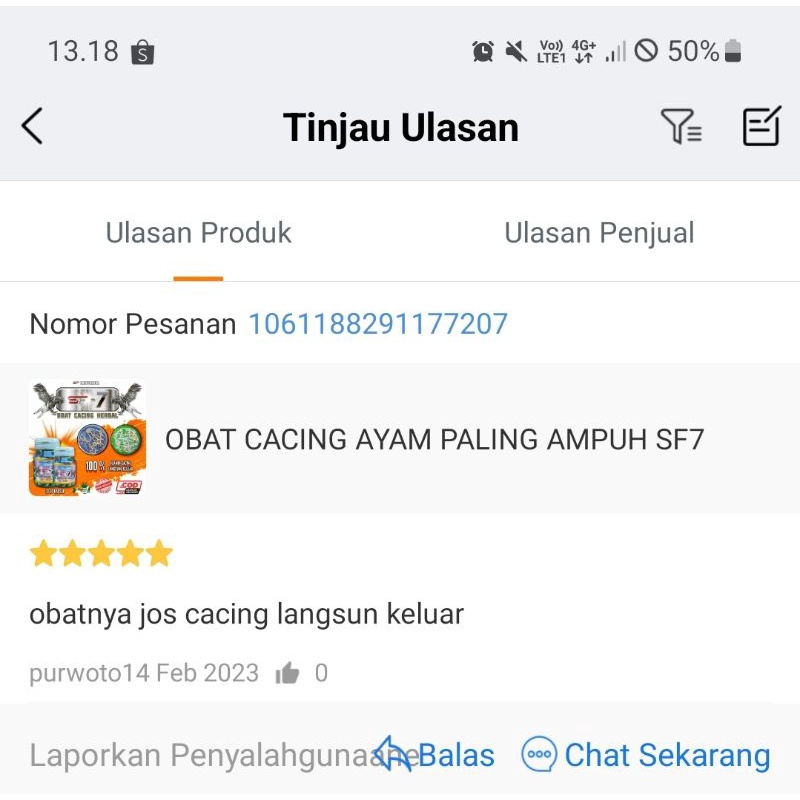The image size is (800, 800).
Task: Open the OBAT CACING AYAM SF7 product
Action: (x=434, y=439)
